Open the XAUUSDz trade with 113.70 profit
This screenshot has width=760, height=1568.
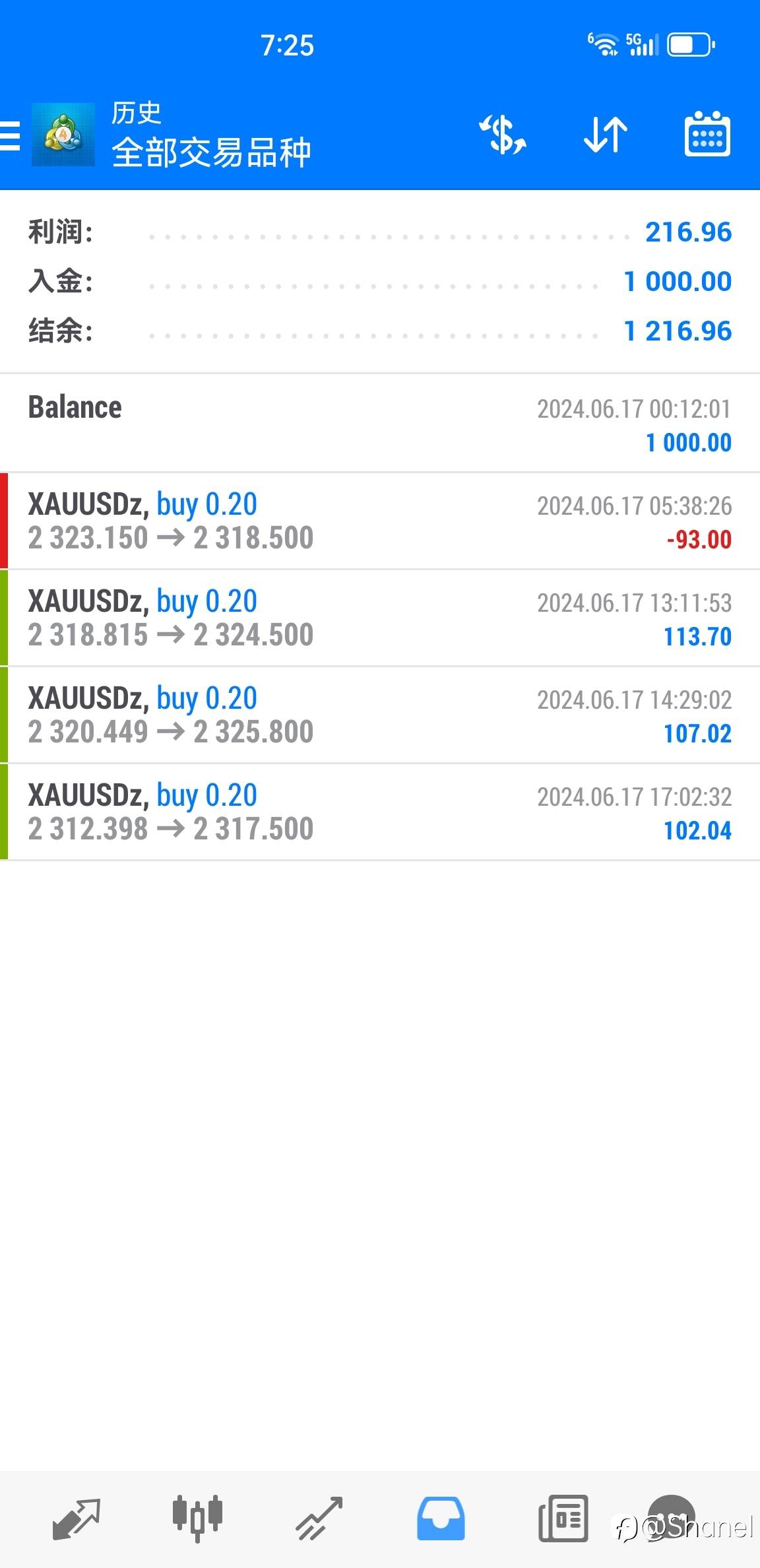point(380,618)
